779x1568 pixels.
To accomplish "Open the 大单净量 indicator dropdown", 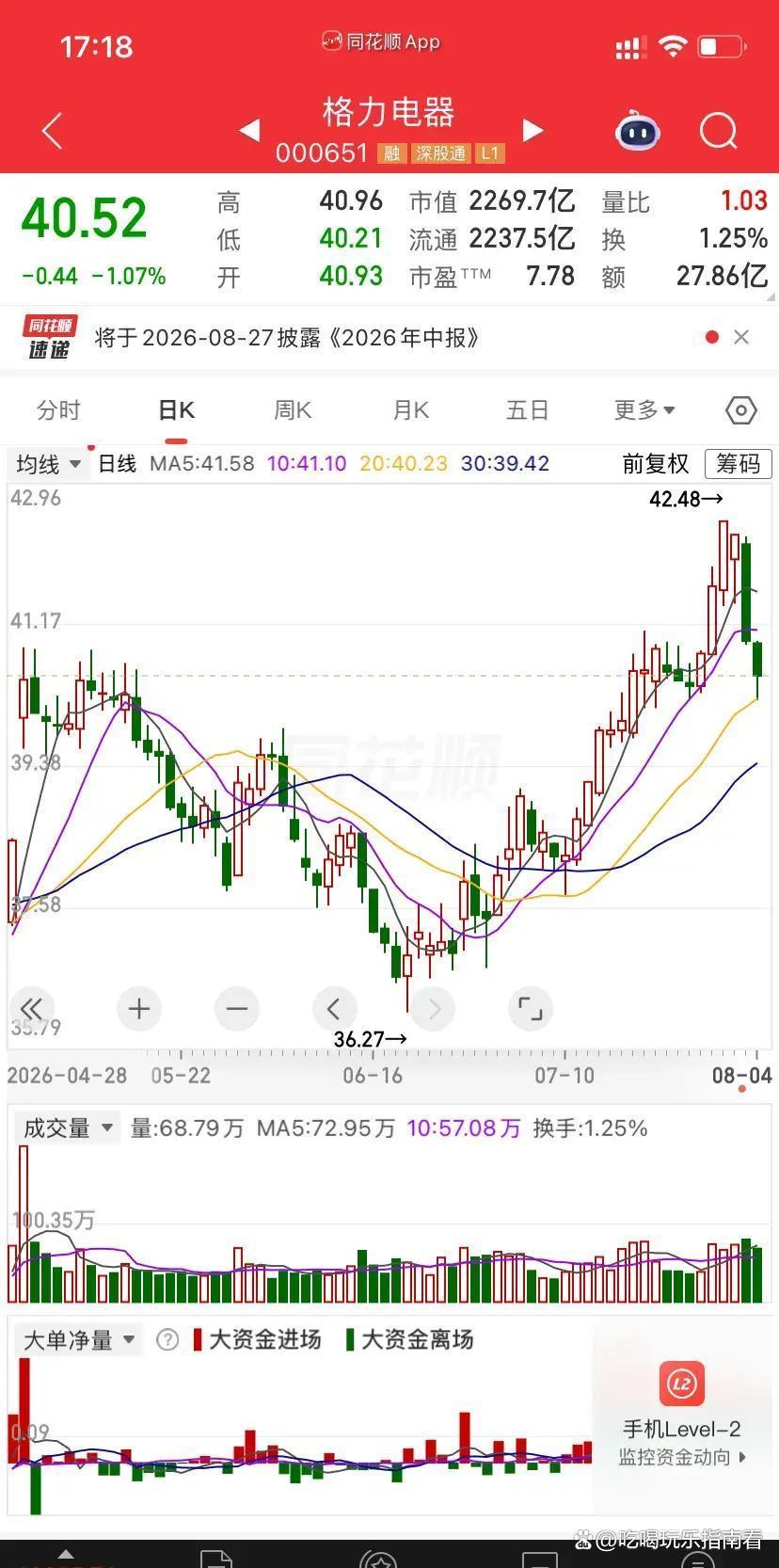I will pos(79,1339).
